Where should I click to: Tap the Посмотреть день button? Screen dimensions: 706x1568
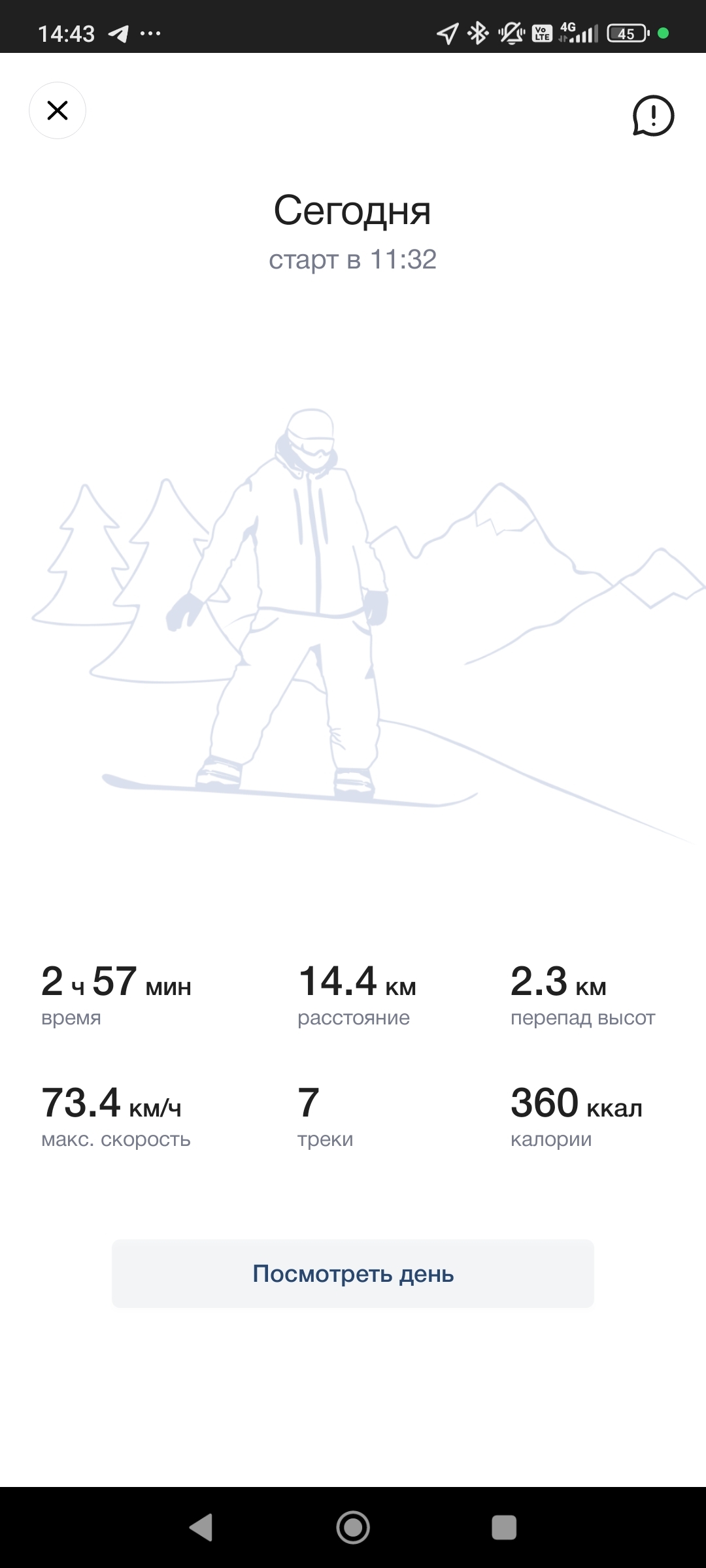353,1273
